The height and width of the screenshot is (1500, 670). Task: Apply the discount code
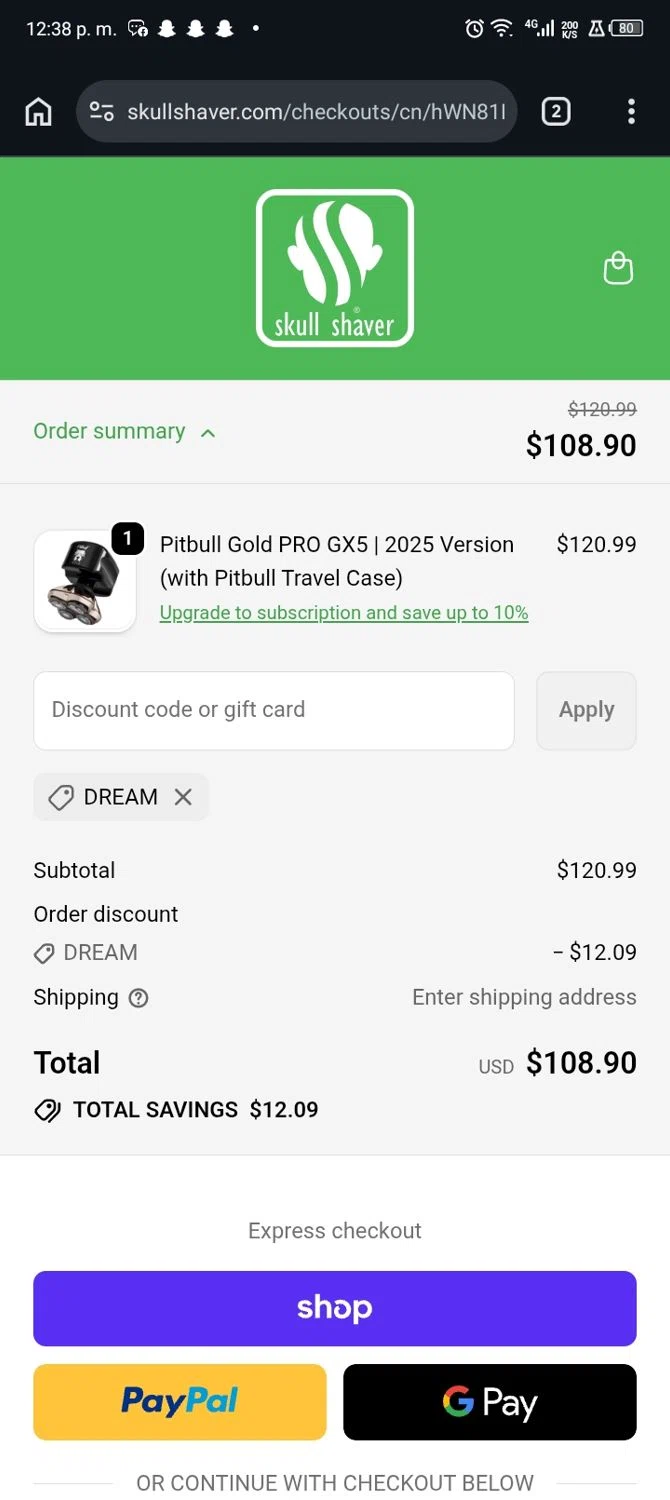click(586, 710)
